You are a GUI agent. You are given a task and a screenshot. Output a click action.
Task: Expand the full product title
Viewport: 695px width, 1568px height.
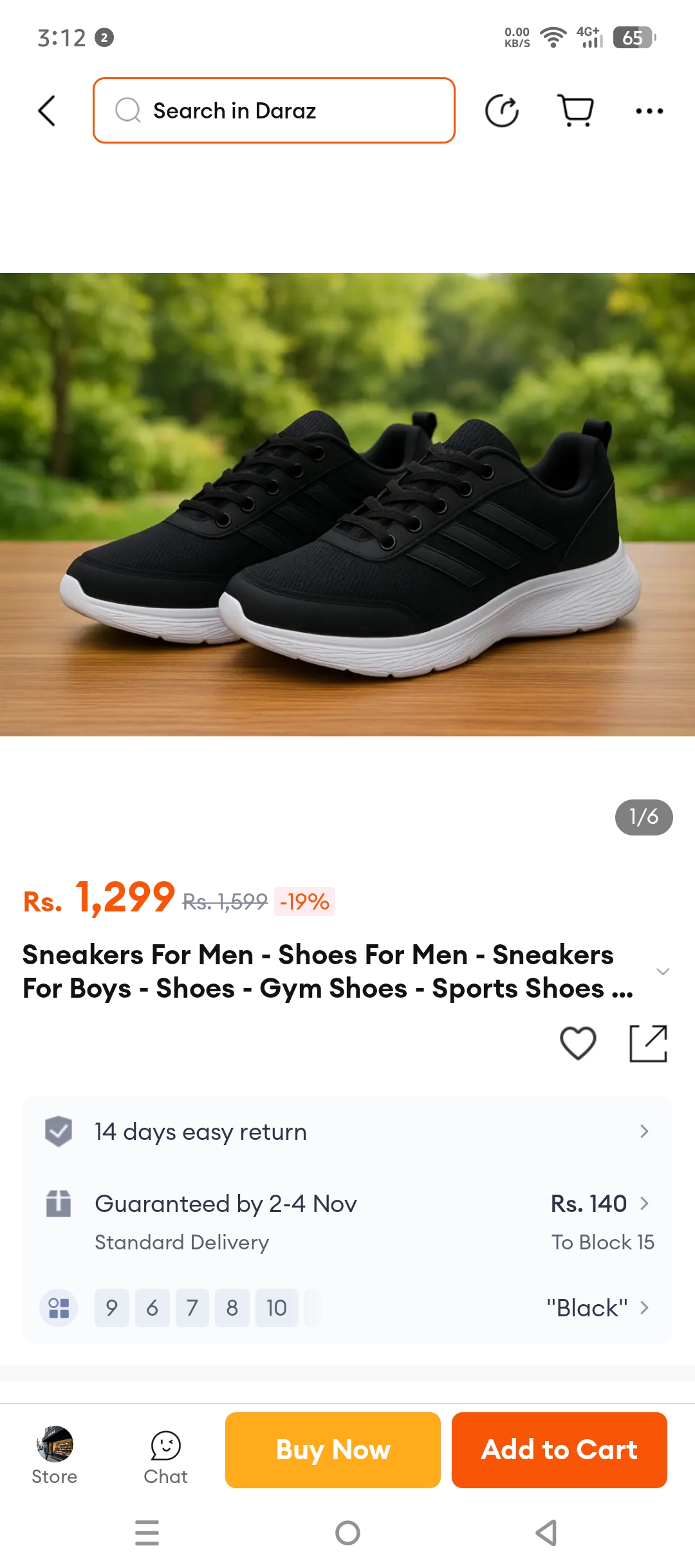pos(663,971)
